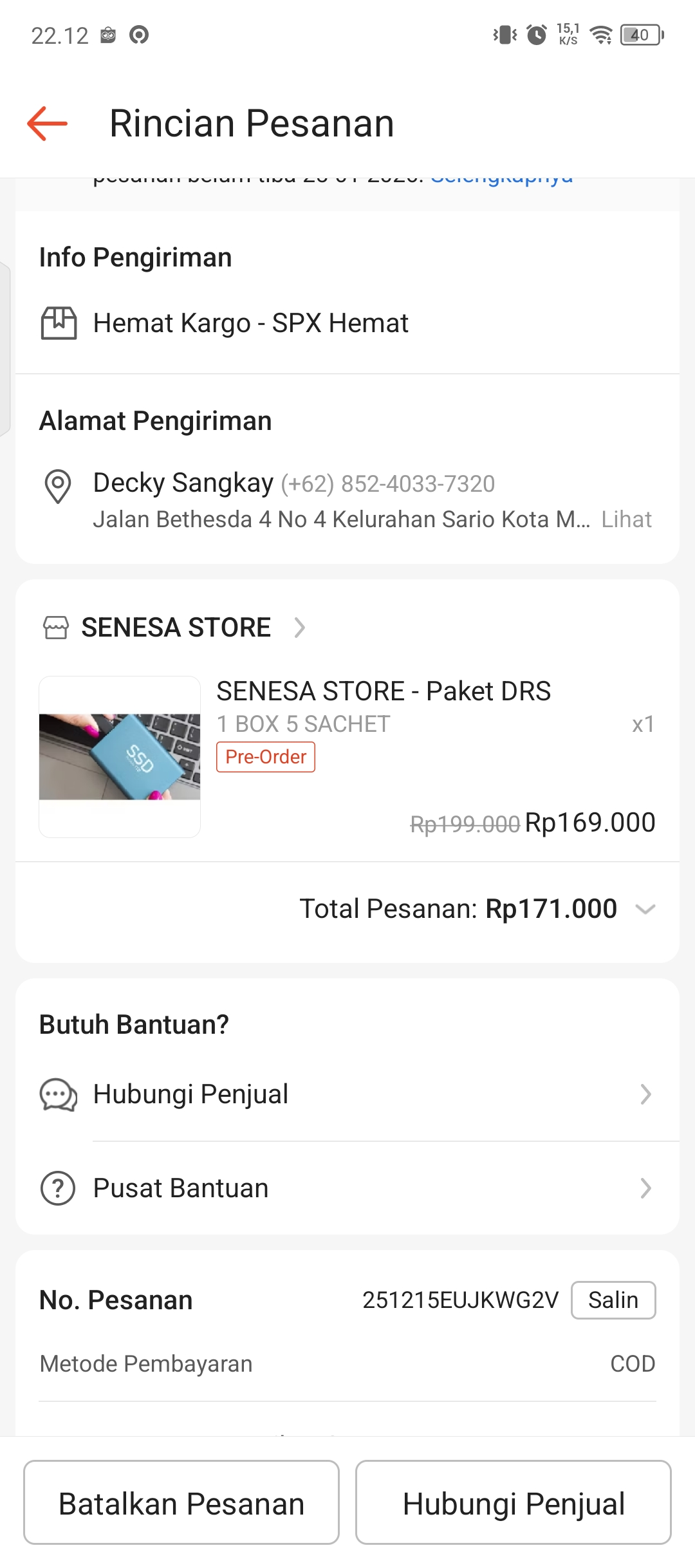
Task: Tap Lihat to view full address
Action: (626, 519)
